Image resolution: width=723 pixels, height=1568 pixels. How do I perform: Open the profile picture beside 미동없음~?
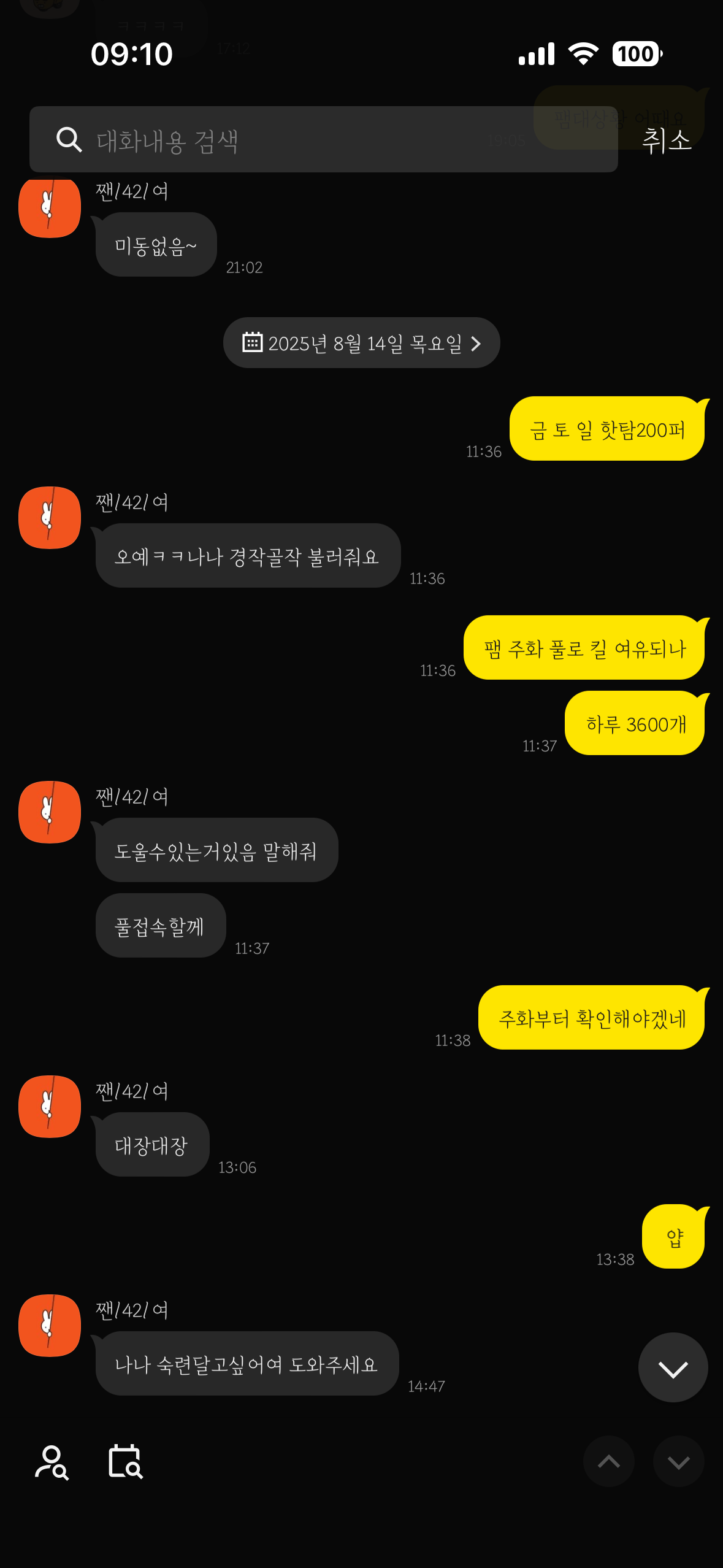point(50,207)
